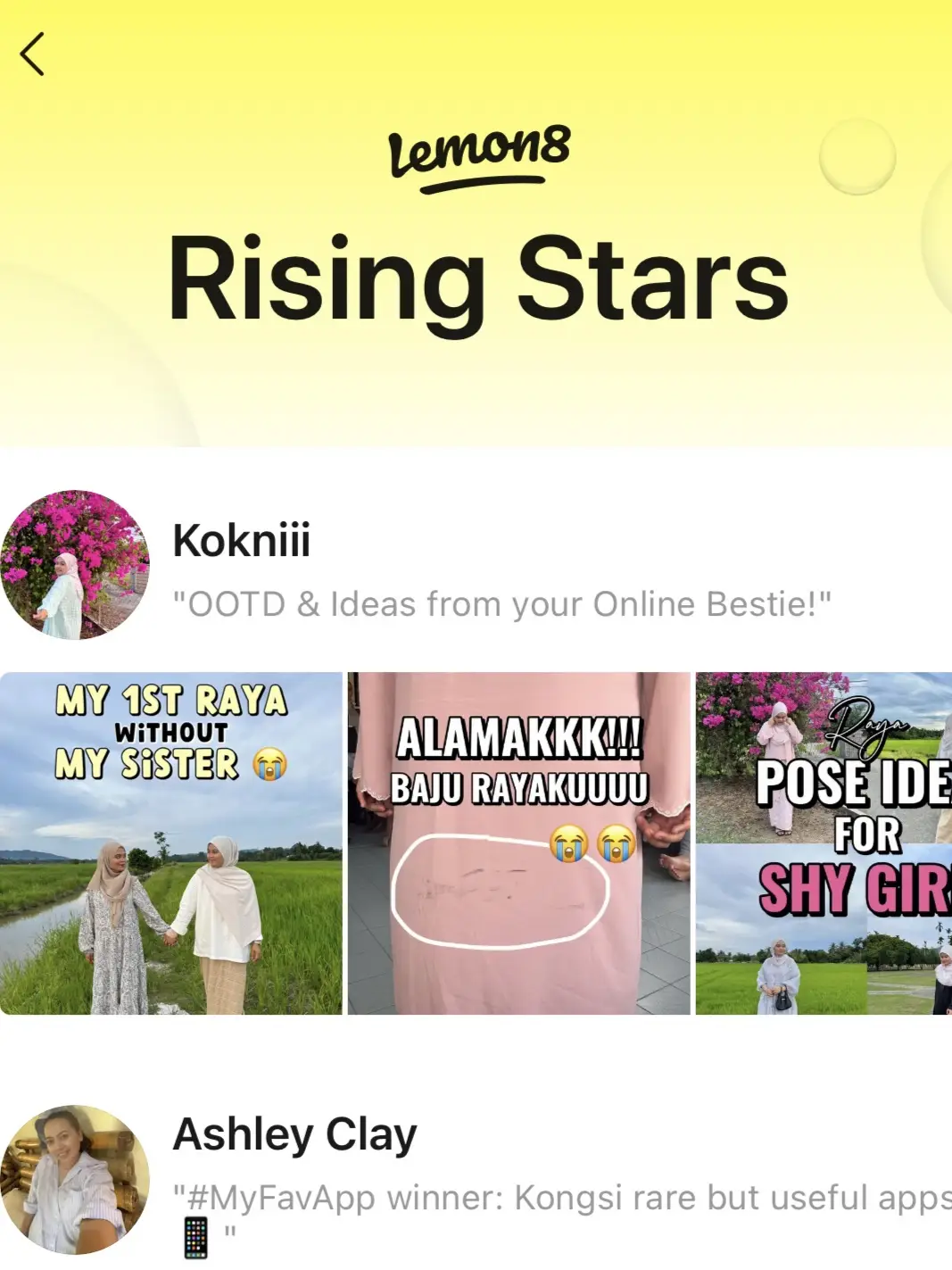
Task: Go back using the top-left arrow
Action: pyautogui.click(x=32, y=54)
